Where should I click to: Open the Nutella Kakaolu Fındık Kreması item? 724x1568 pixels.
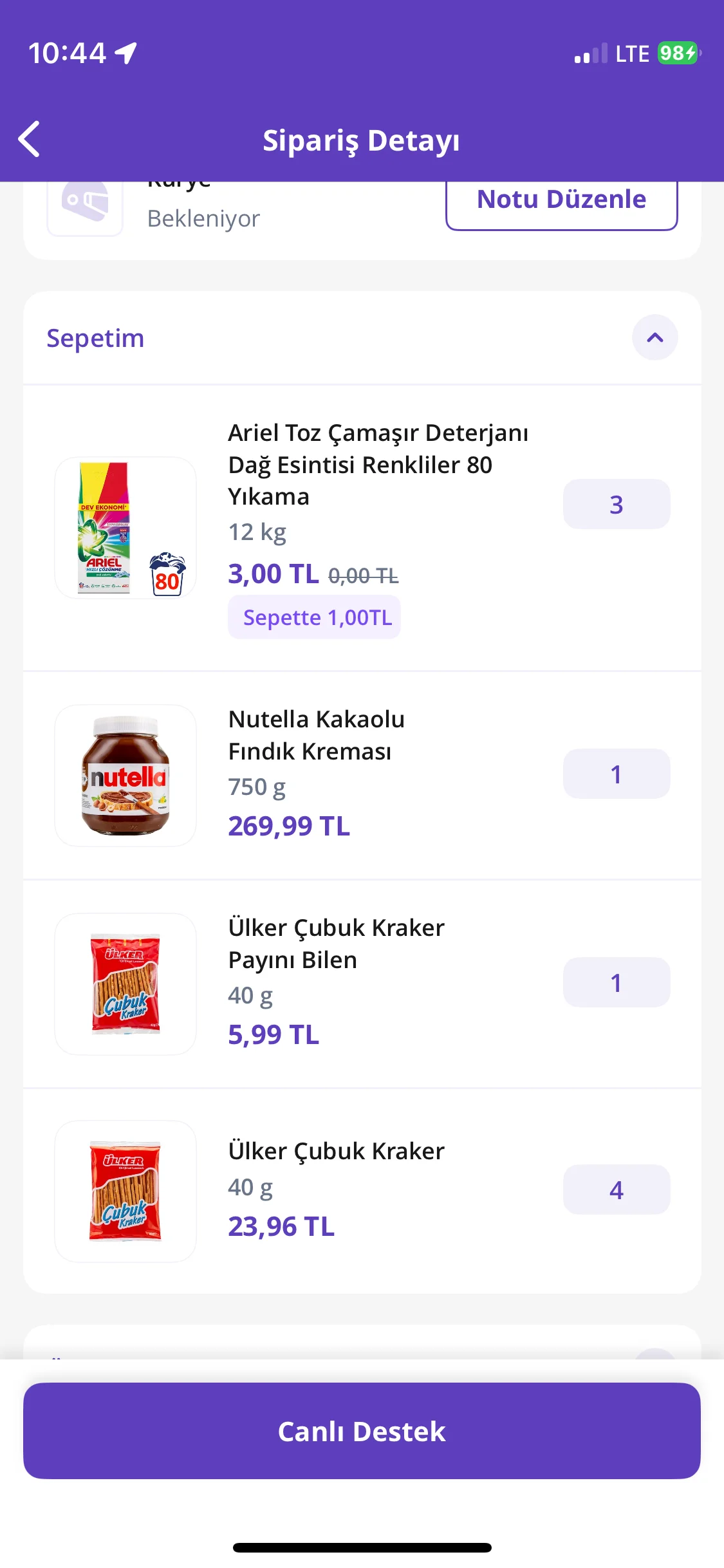pos(316,735)
